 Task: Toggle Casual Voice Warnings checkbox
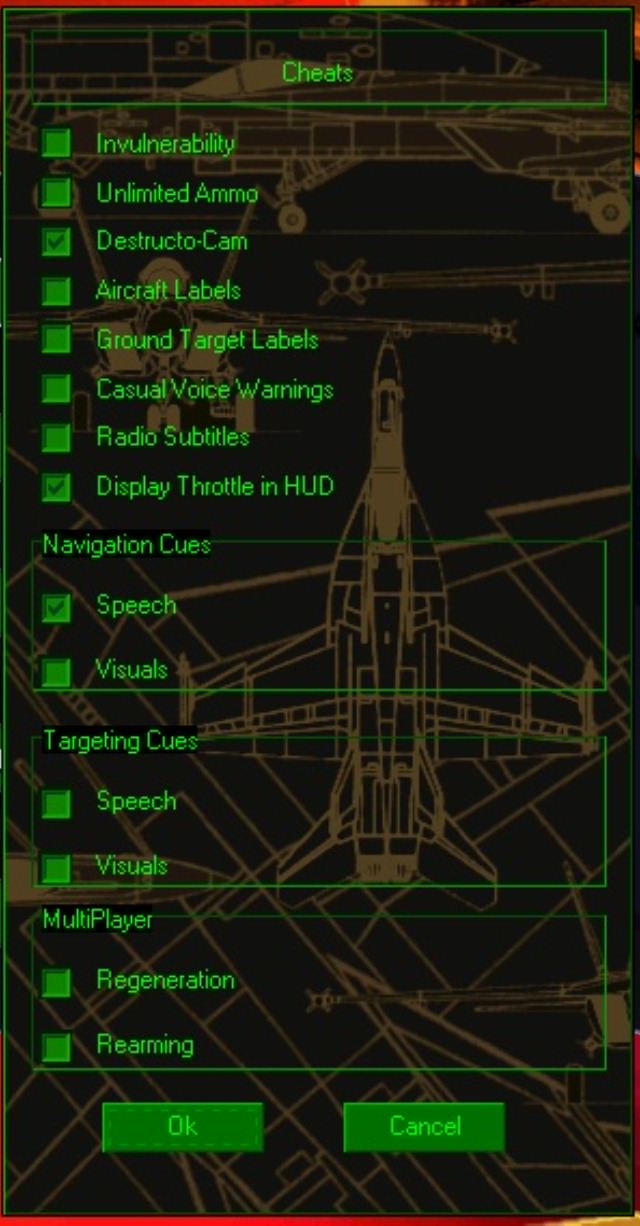(57, 388)
